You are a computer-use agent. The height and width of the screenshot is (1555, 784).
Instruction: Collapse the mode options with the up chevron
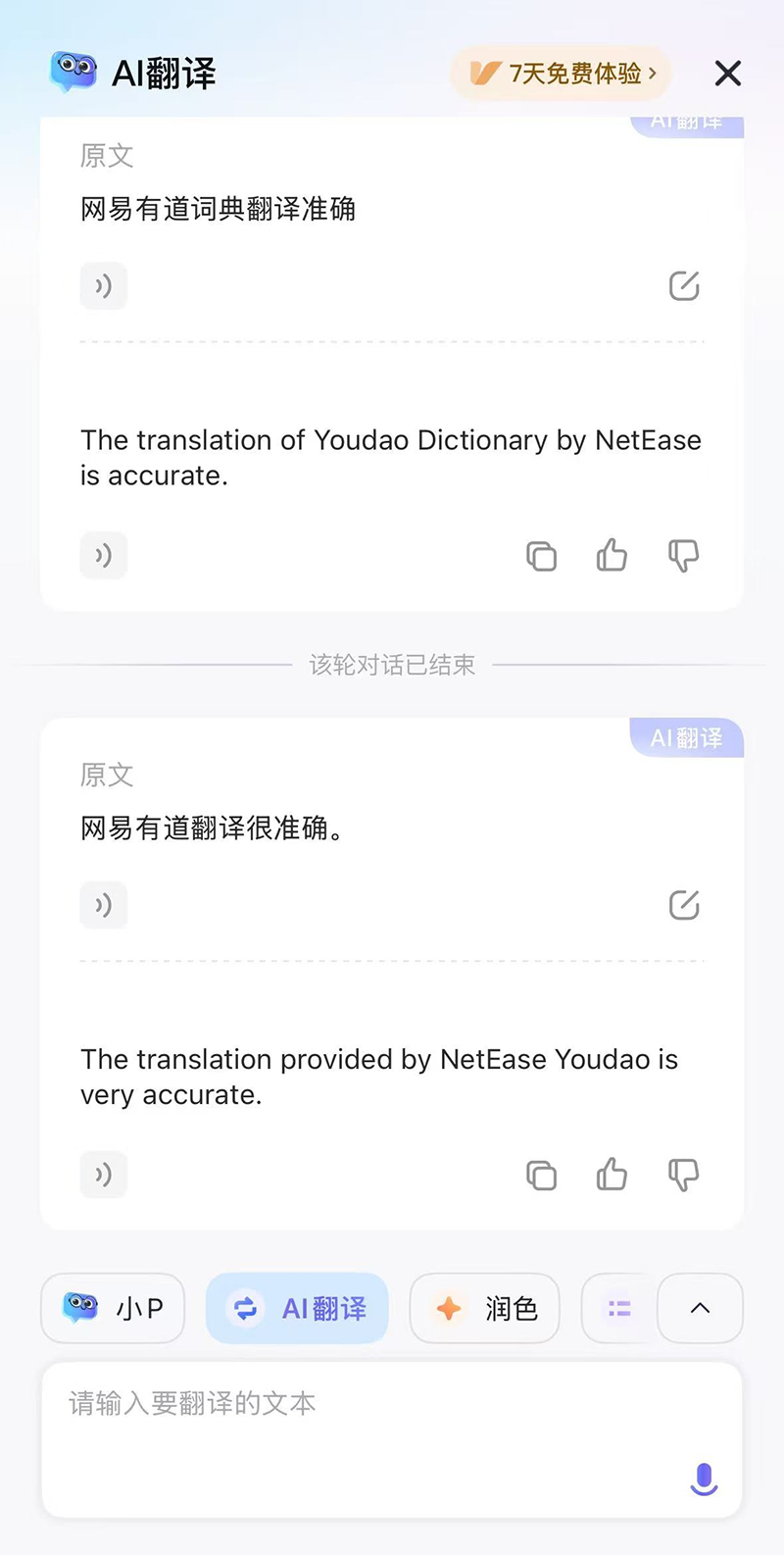point(700,1308)
